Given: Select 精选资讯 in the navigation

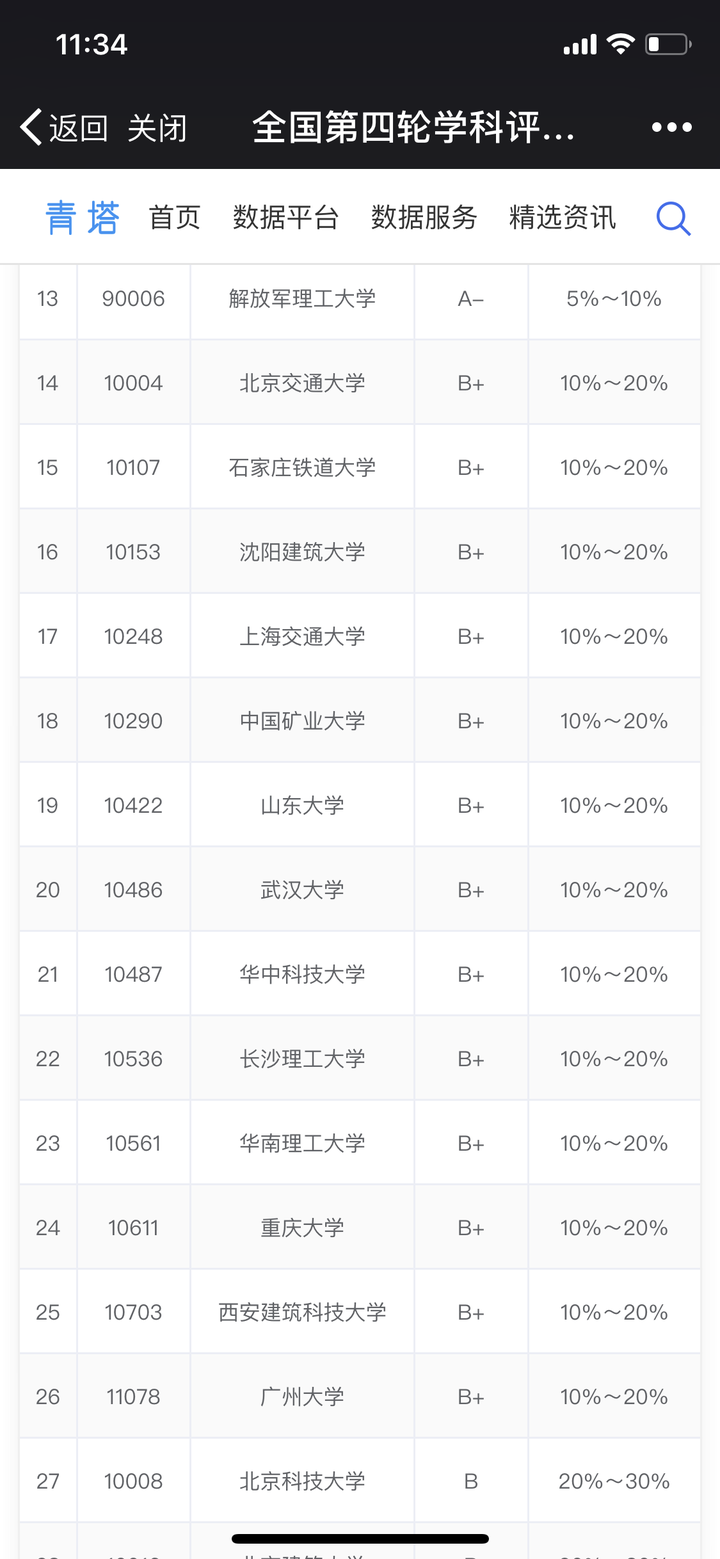Looking at the screenshot, I should point(562,217).
